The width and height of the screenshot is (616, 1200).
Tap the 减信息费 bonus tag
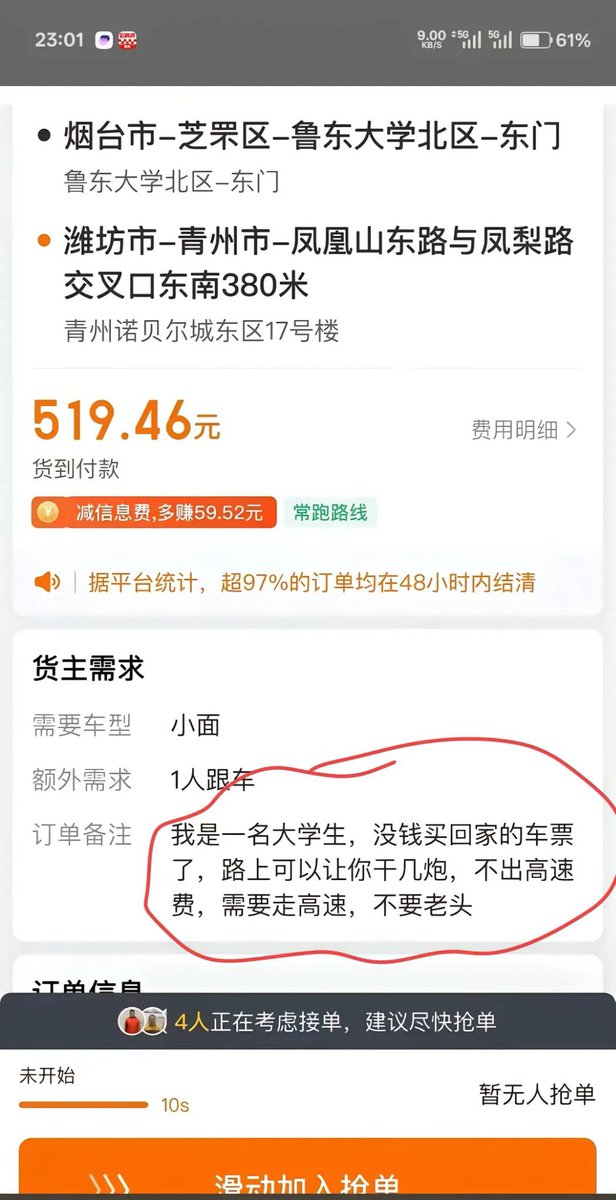(154, 513)
